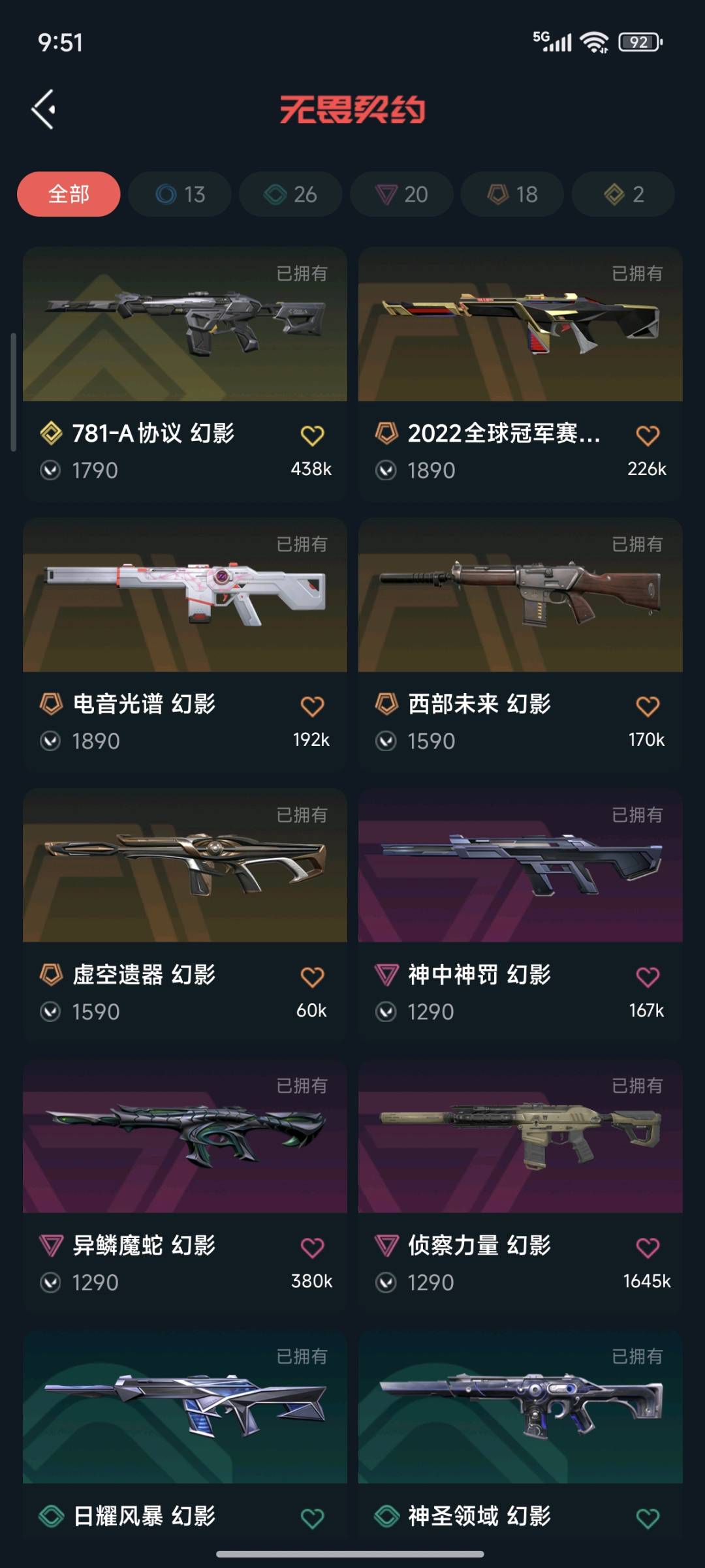Open the 侦察力量 幻影 skin card
The height and width of the screenshot is (1568, 705).
coord(520,1137)
